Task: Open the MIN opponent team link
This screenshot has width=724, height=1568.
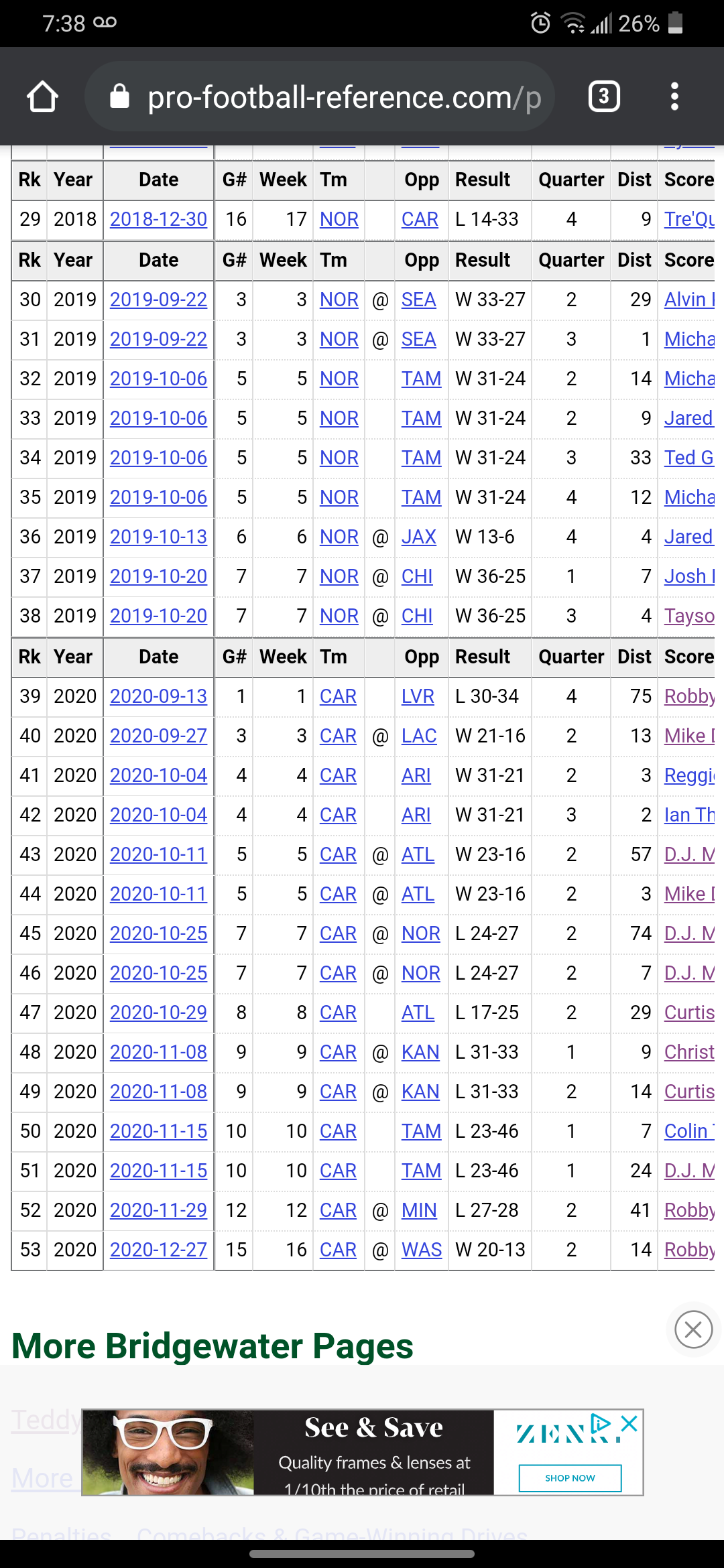Action: coord(419,1210)
